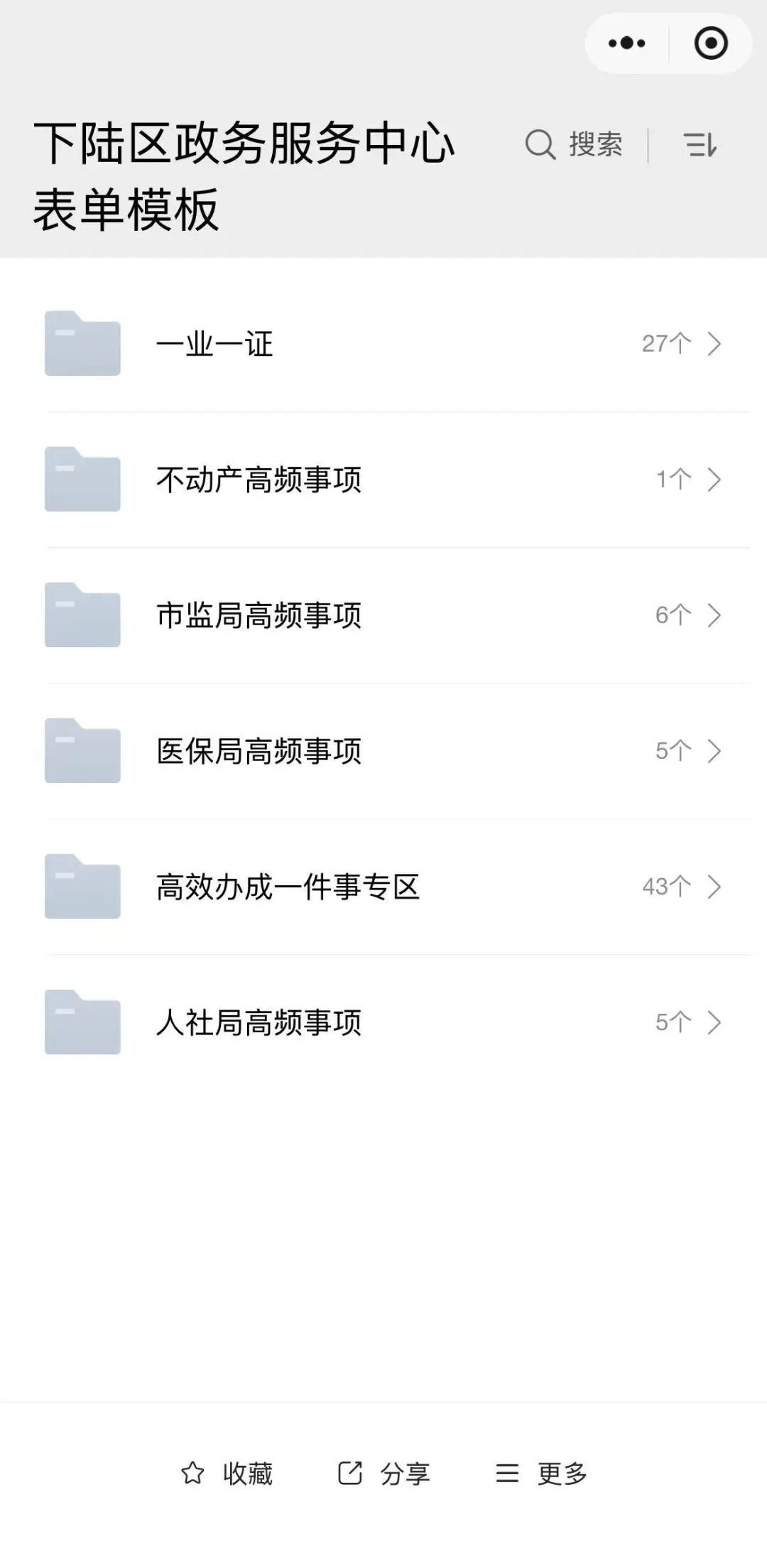
Task: Open the 市监局高频事项 folder
Action: coord(383,615)
